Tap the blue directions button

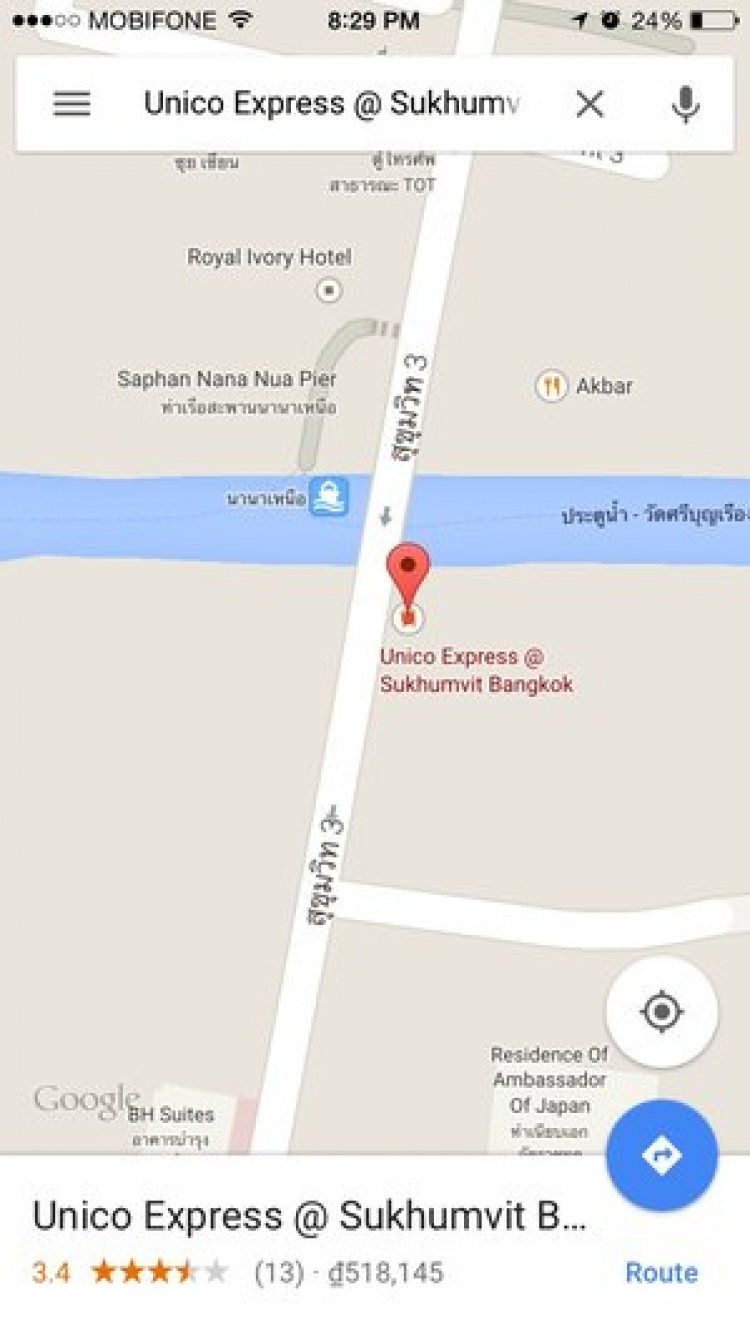coord(661,1156)
